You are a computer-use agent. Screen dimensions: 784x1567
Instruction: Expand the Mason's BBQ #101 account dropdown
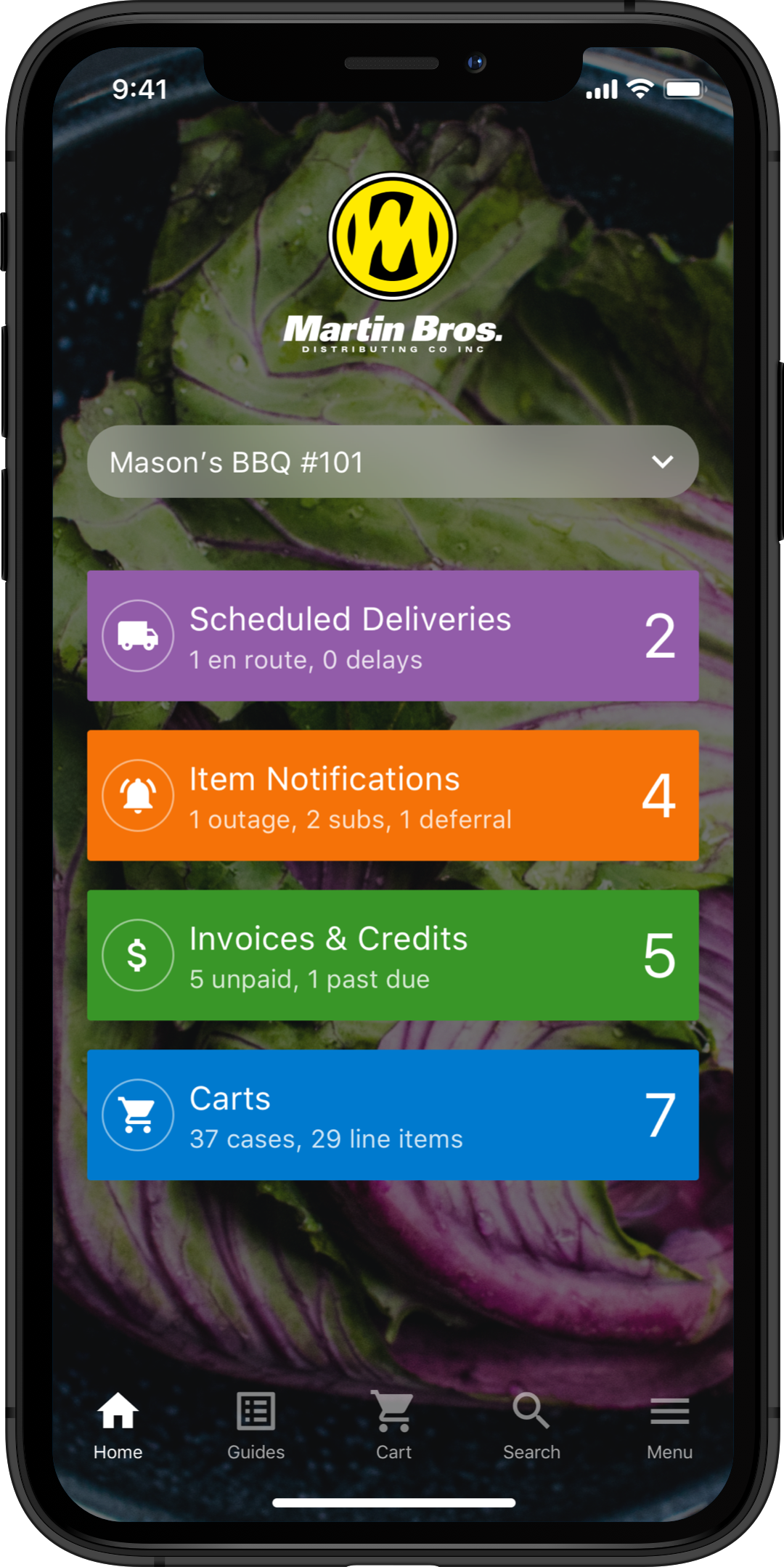(x=392, y=462)
